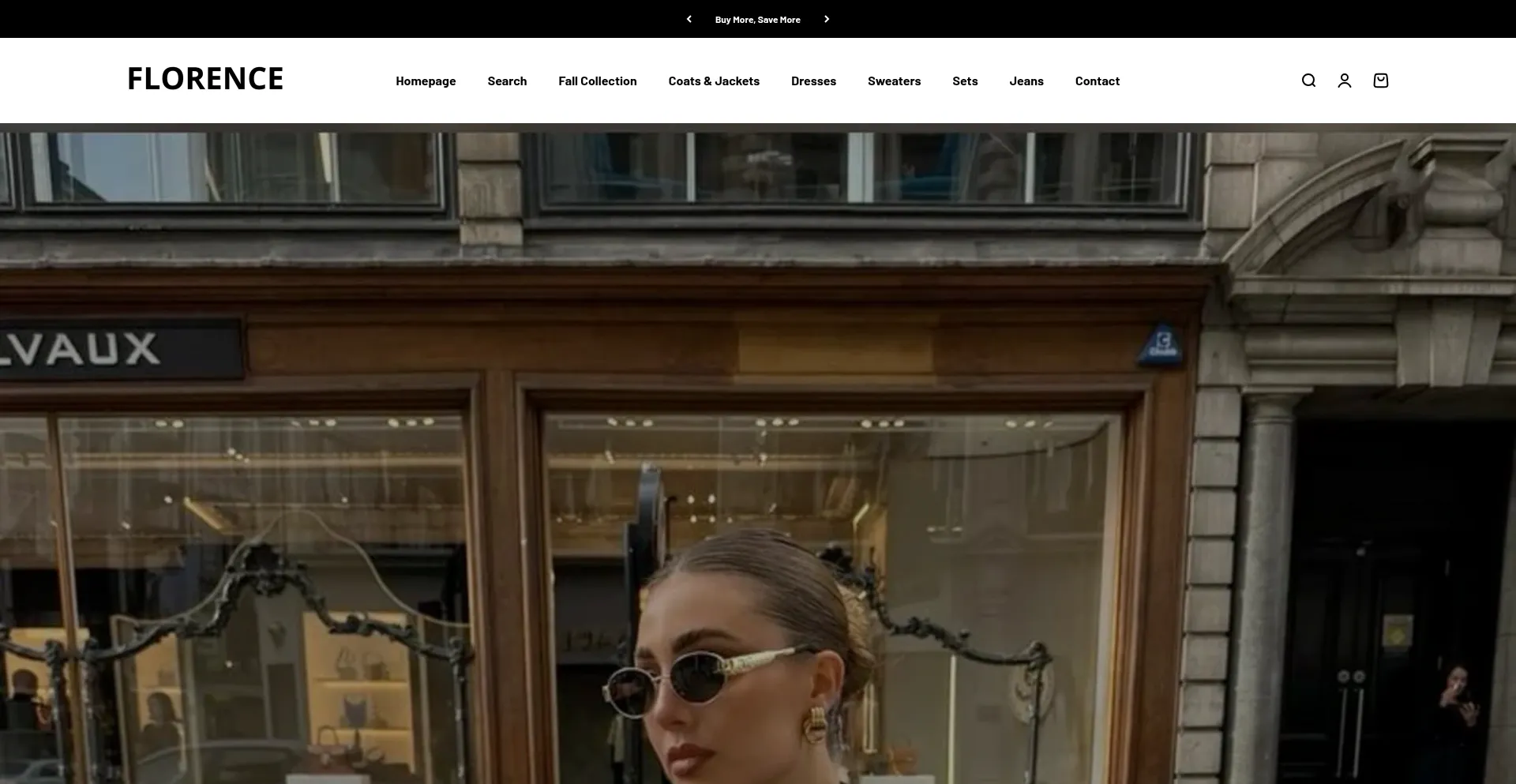Open the Florence home logo link
Viewport: 1516px width, 784px height.
click(205, 79)
